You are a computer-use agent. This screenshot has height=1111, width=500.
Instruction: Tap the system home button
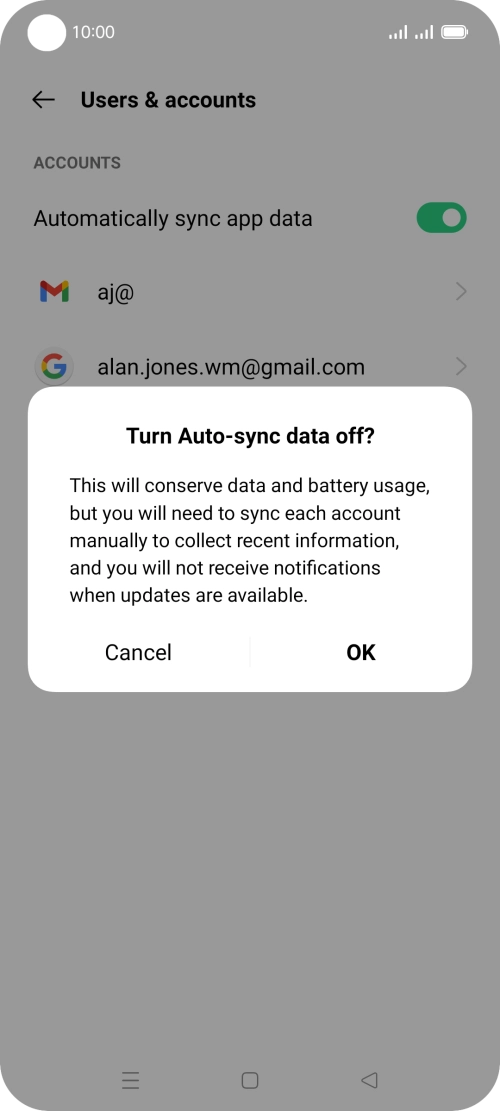click(249, 1080)
